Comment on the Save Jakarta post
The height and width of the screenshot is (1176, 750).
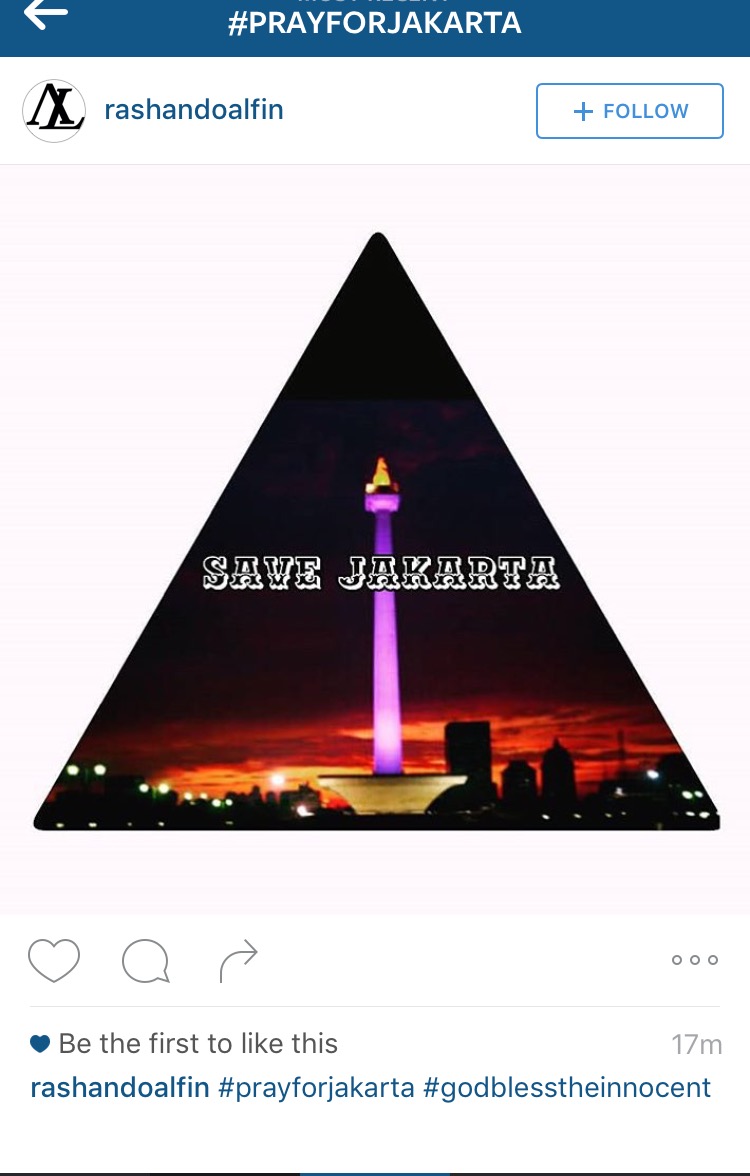coord(145,962)
